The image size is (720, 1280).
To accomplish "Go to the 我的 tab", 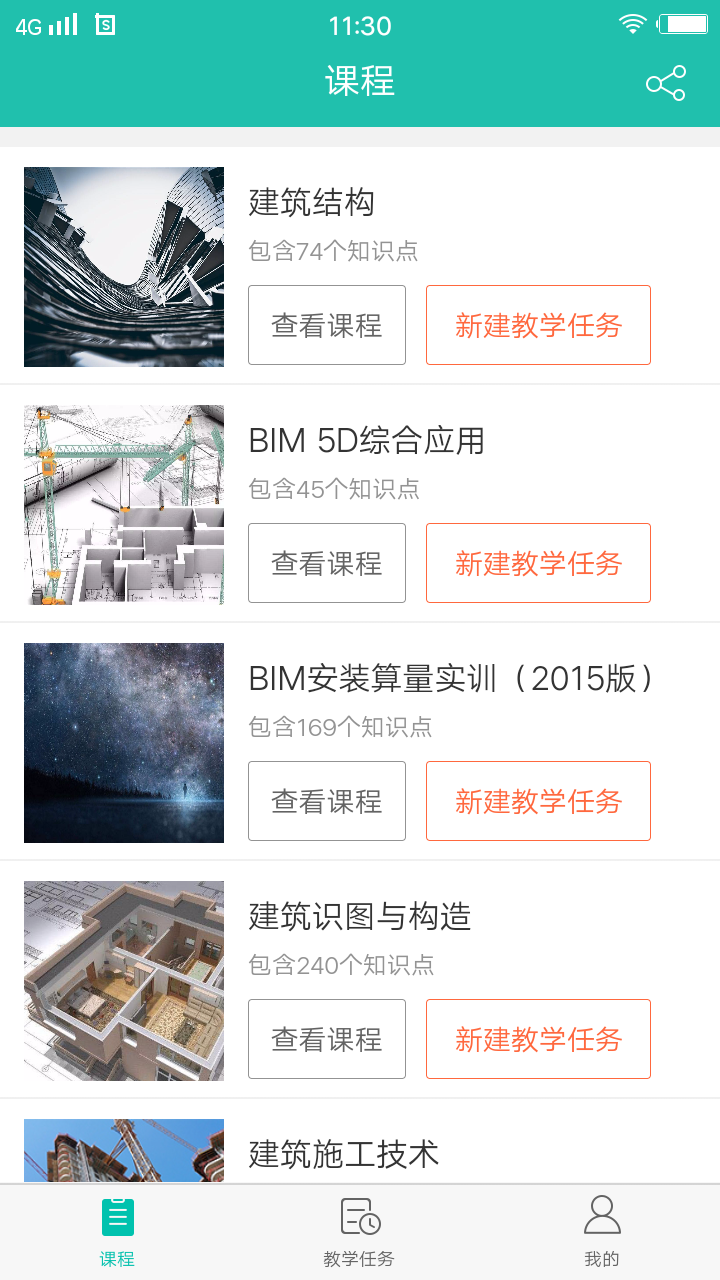I will point(602,1232).
